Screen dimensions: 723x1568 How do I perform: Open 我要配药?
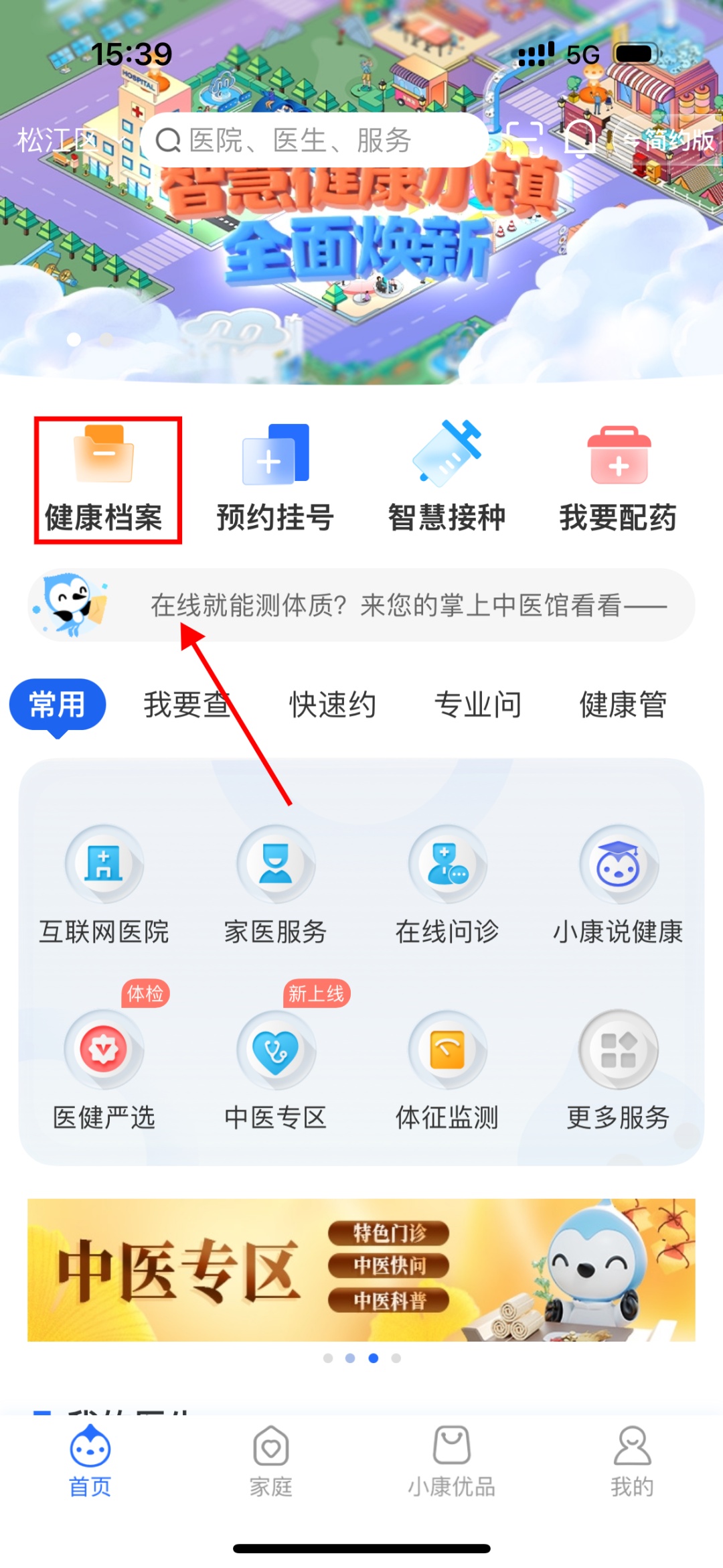618,479
